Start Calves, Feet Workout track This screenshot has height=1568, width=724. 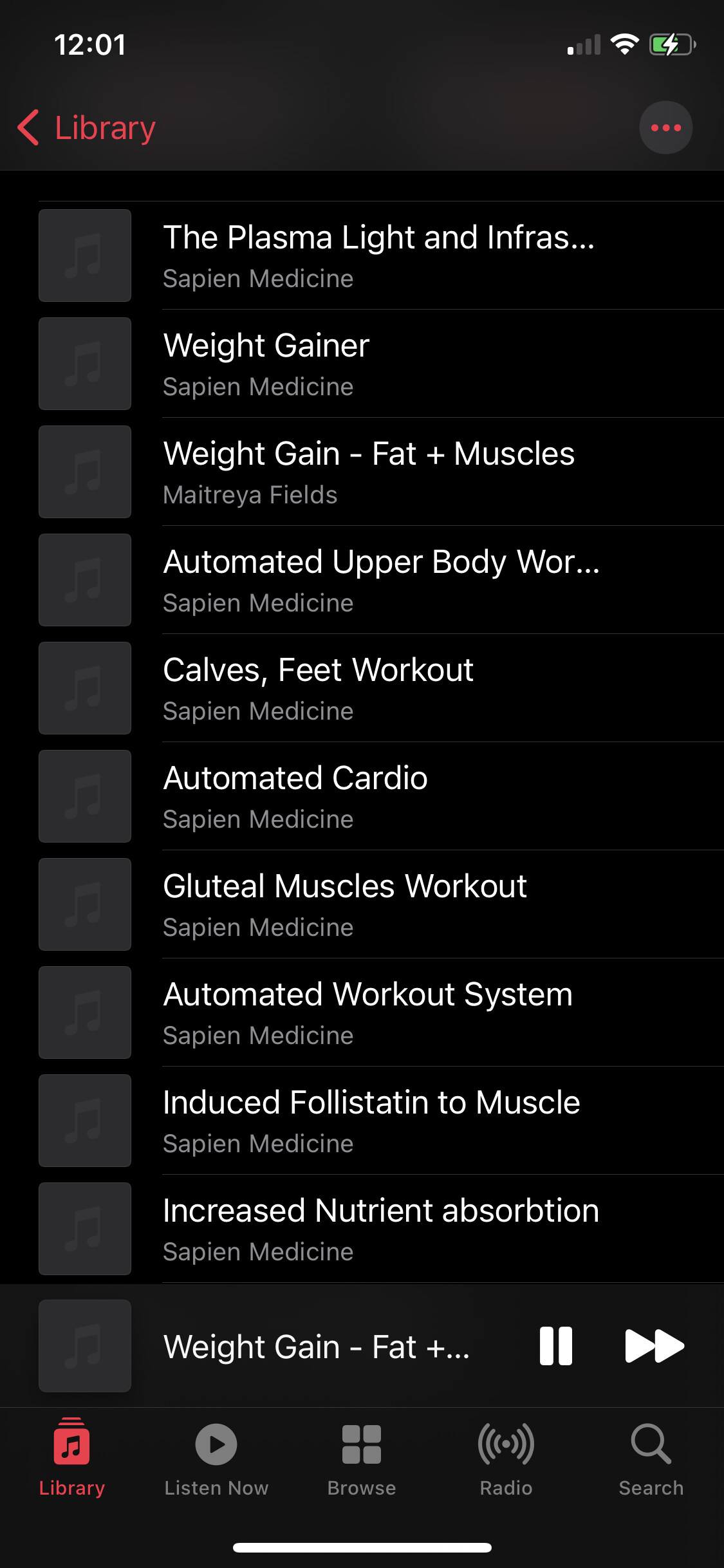point(381,688)
